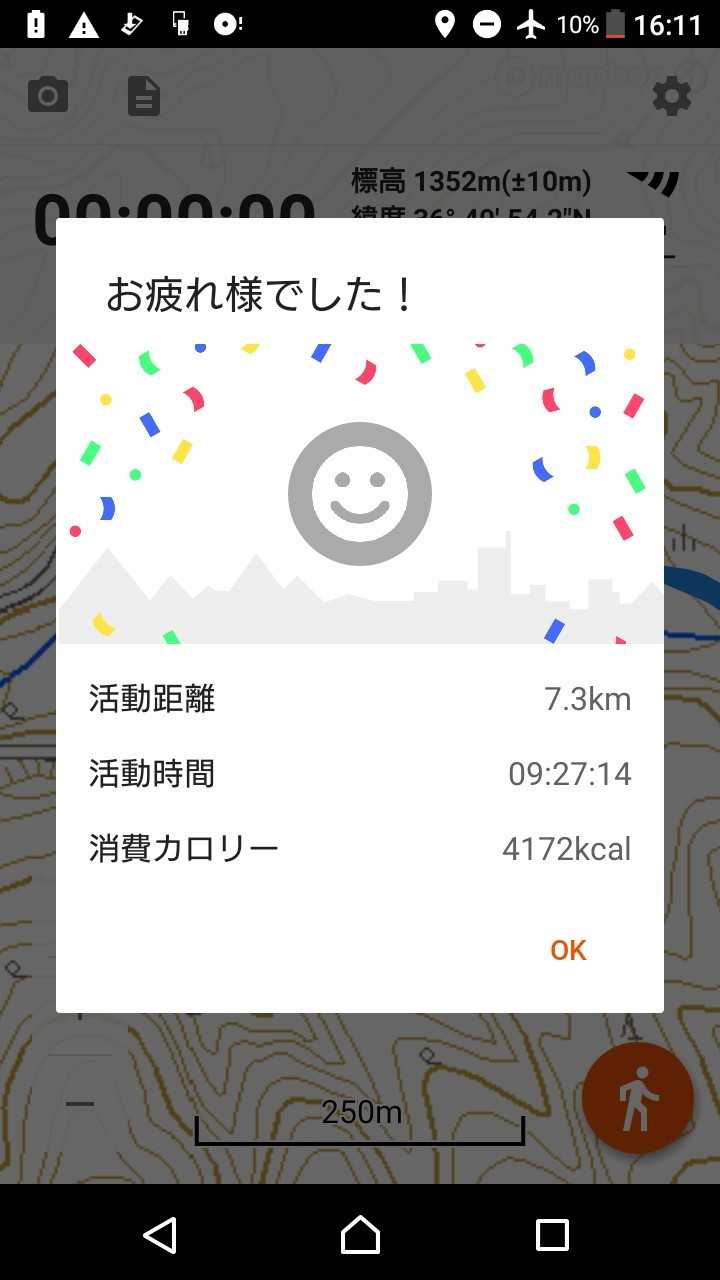Return to the home screen
The width and height of the screenshot is (720, 1280).
[x=360, y=1235]
